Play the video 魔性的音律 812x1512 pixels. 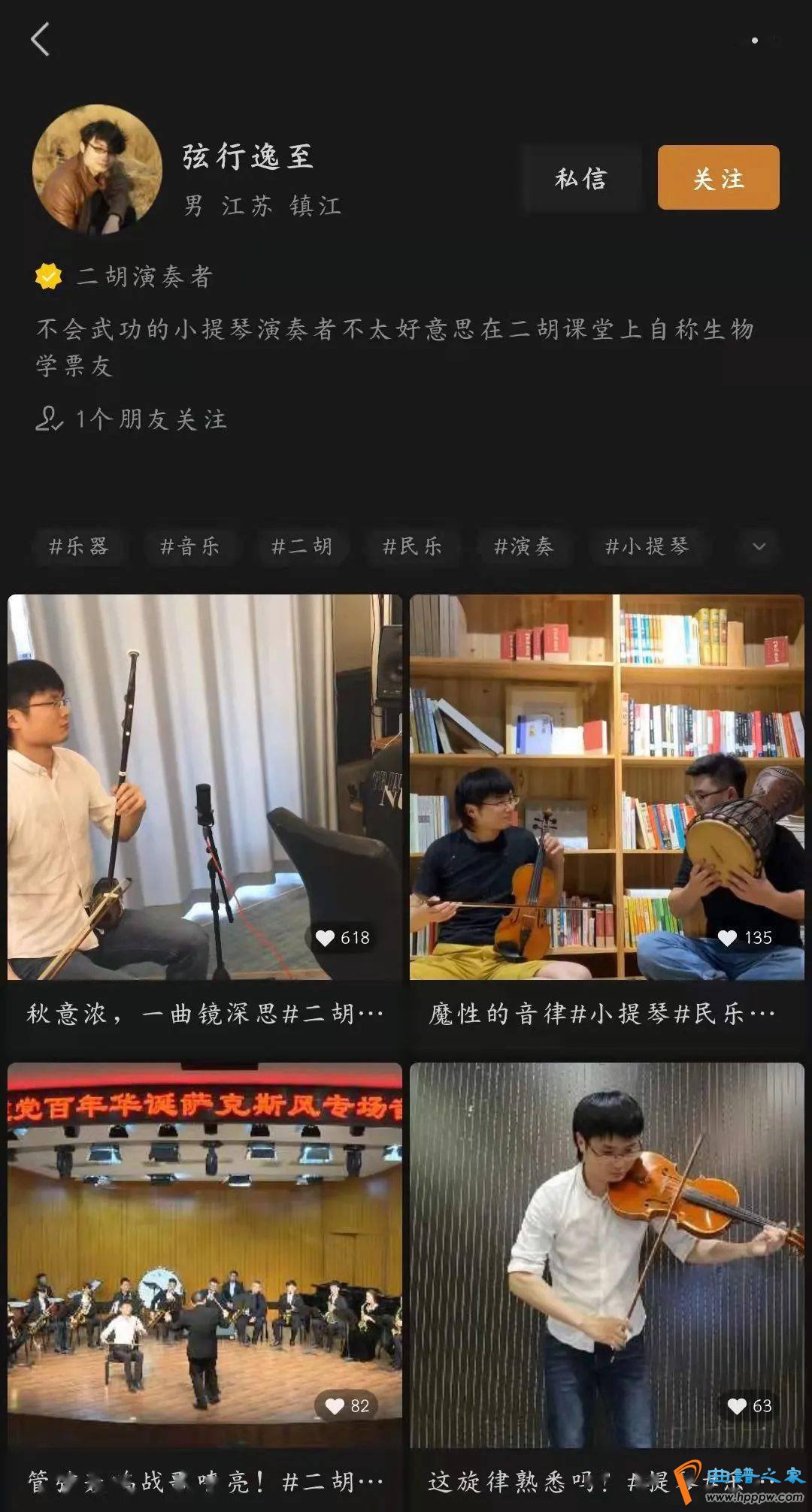(607, 788)
